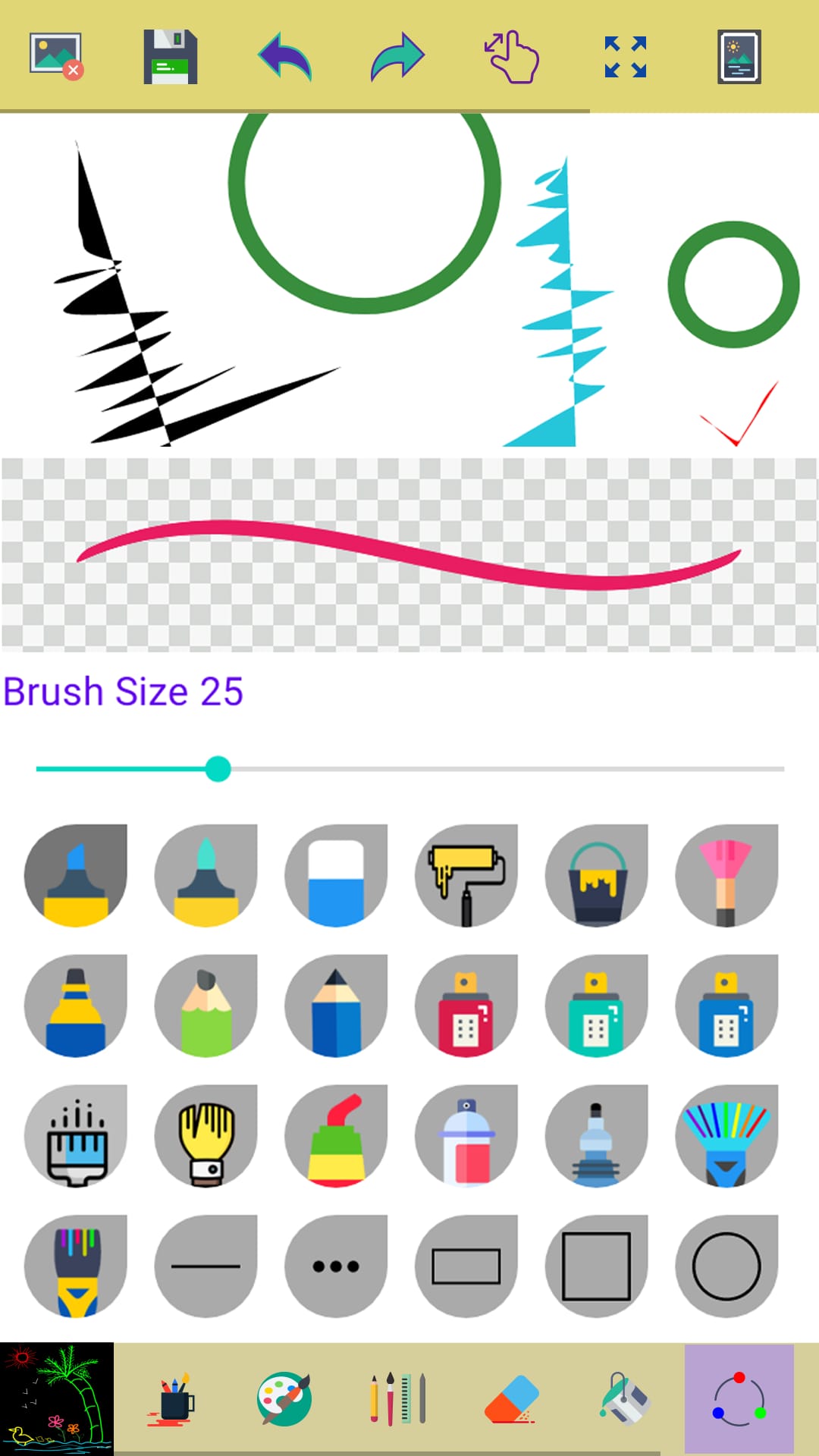Viewport: 819px width, 1456px height.
Task: Select the red spray can brush
Action: pyautogui.click(x=466, y=1006)
